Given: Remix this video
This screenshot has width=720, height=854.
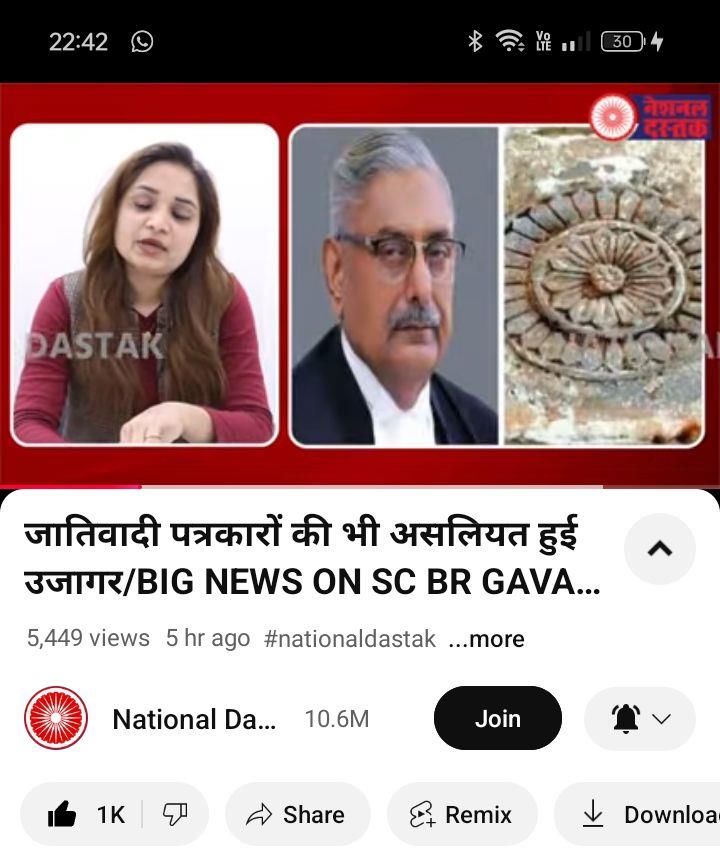Looking at the screenshot, I should [461, 815].
